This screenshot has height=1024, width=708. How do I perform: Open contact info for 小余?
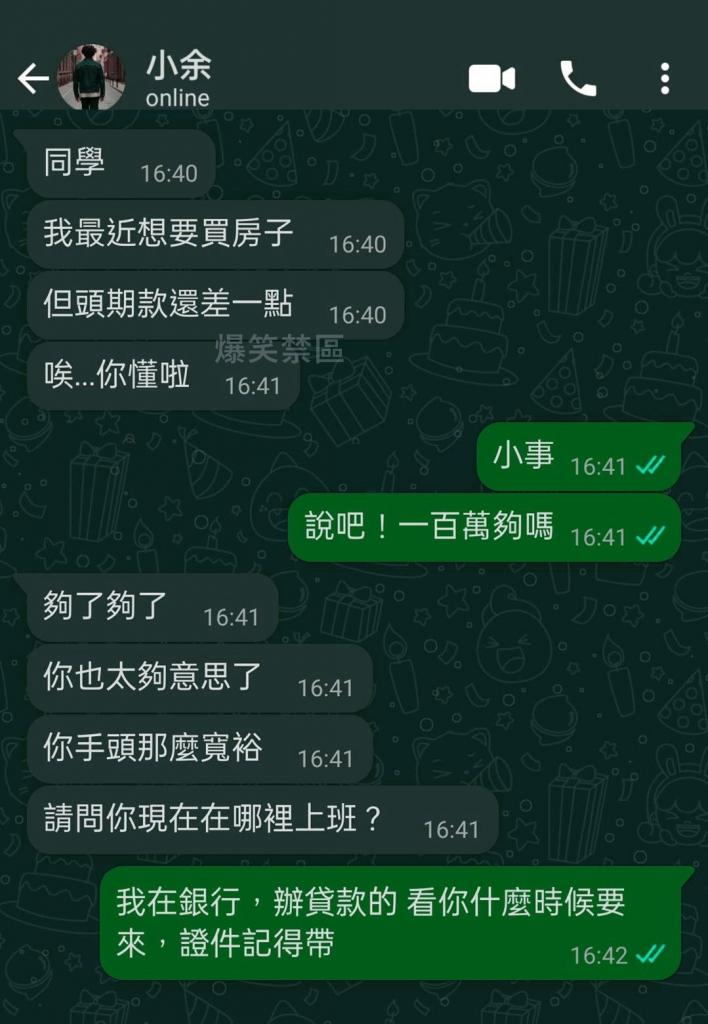[x=180, y=79]
